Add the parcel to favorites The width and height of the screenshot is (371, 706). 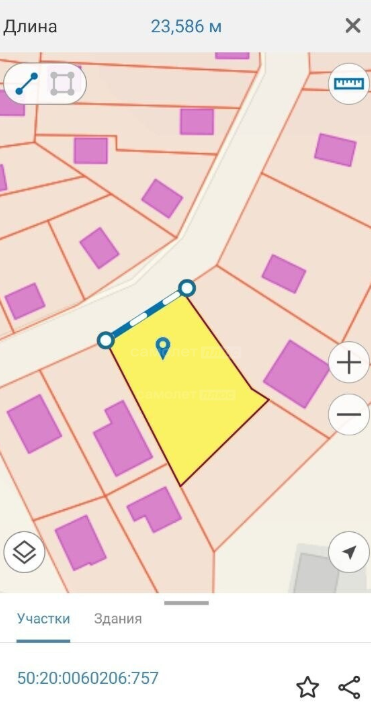(x=308, y=687)
